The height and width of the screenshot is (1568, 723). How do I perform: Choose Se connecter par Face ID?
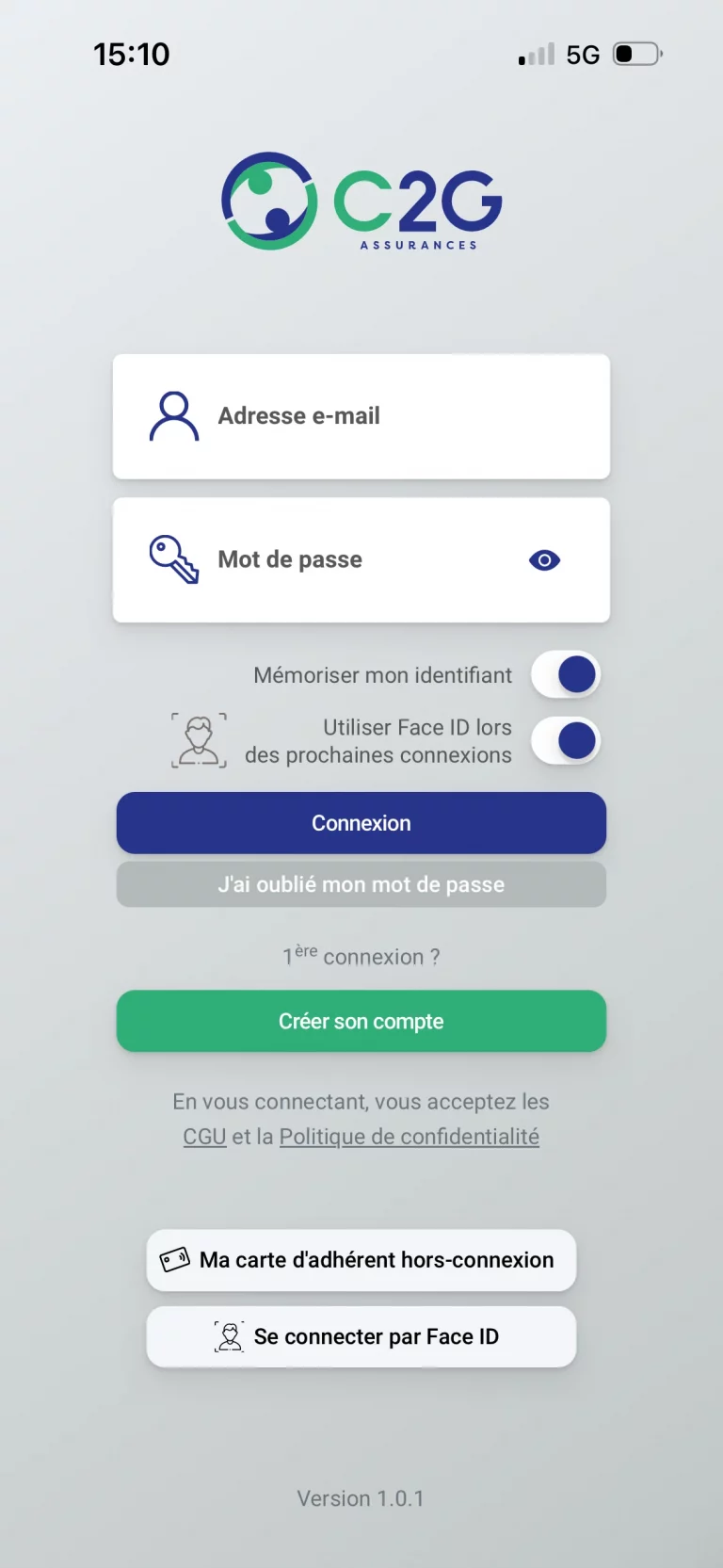pyautogui.click(x=361, y=1336)
